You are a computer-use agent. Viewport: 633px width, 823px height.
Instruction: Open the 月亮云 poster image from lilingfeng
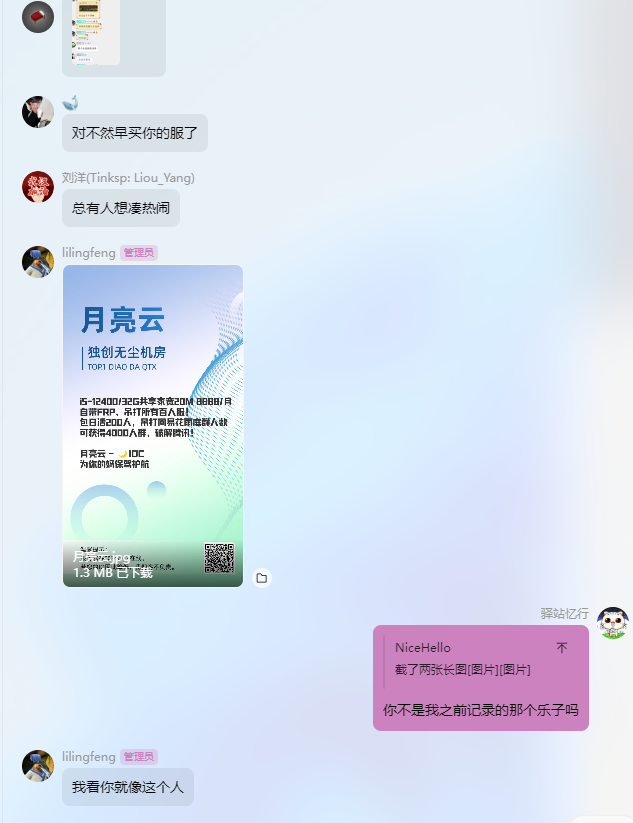[153, 425]
